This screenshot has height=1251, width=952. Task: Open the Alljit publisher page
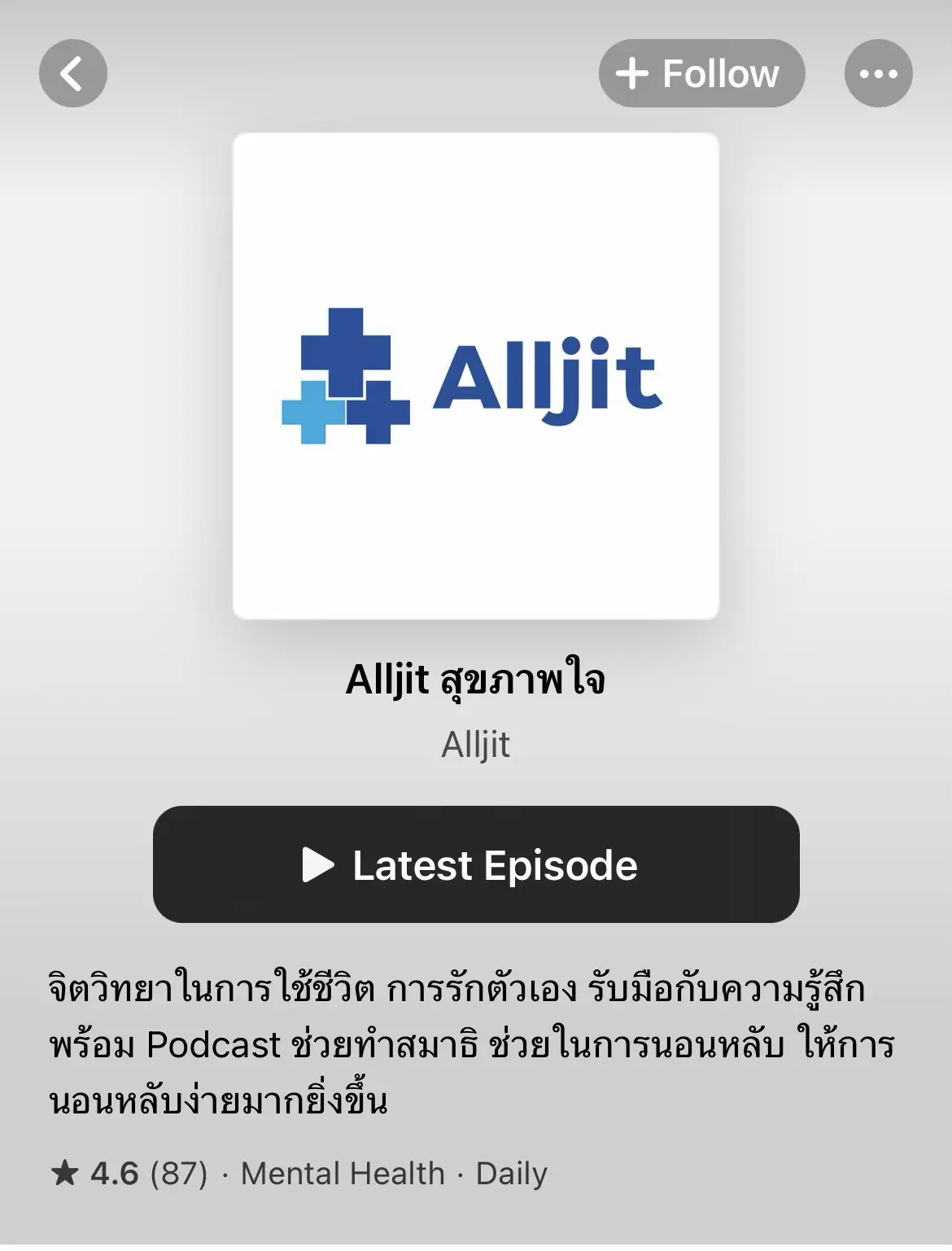(476, 745)
